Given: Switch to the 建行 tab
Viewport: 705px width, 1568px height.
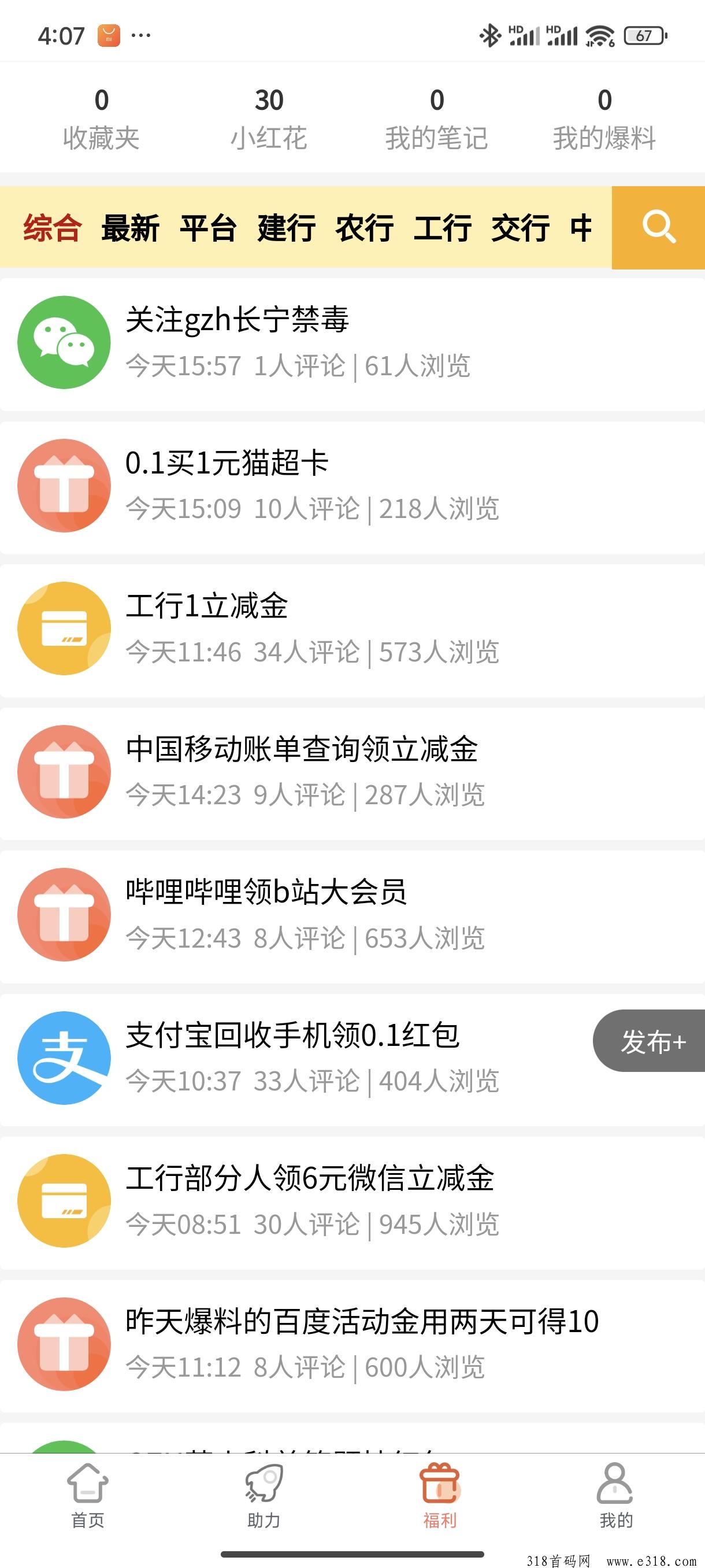Looking at the screenshot, I should coord(287,228).
